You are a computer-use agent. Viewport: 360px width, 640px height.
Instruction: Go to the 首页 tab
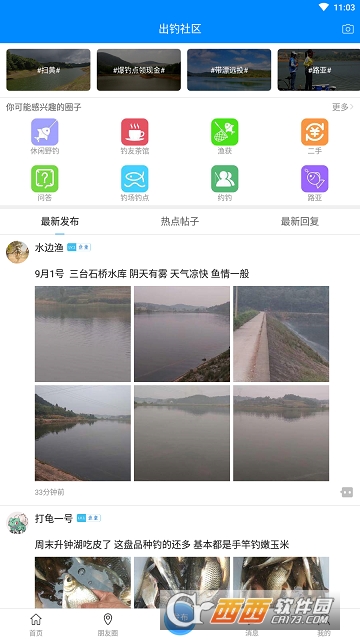point(36,625)
